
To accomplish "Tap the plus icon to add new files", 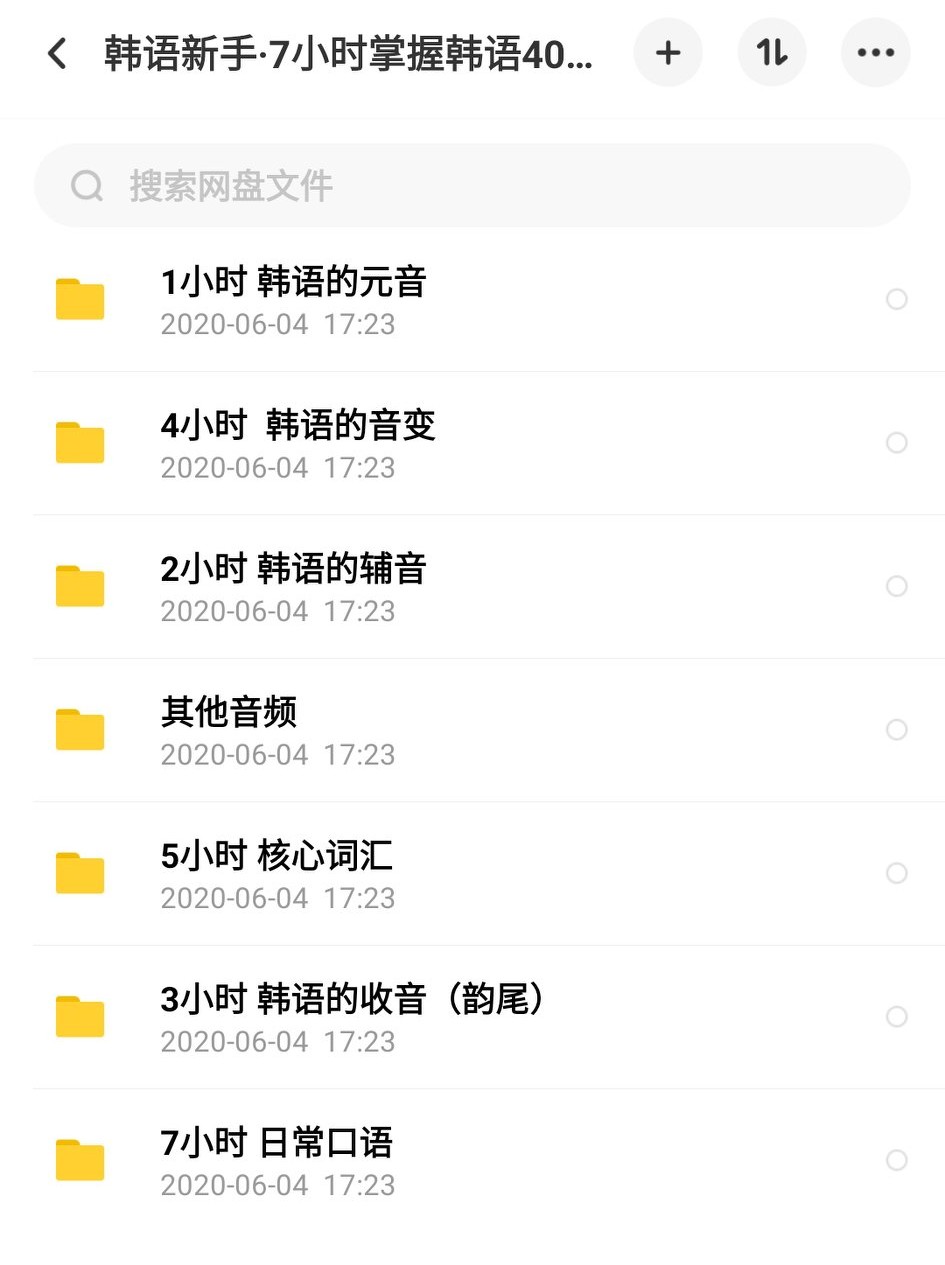I will [668, 53].
